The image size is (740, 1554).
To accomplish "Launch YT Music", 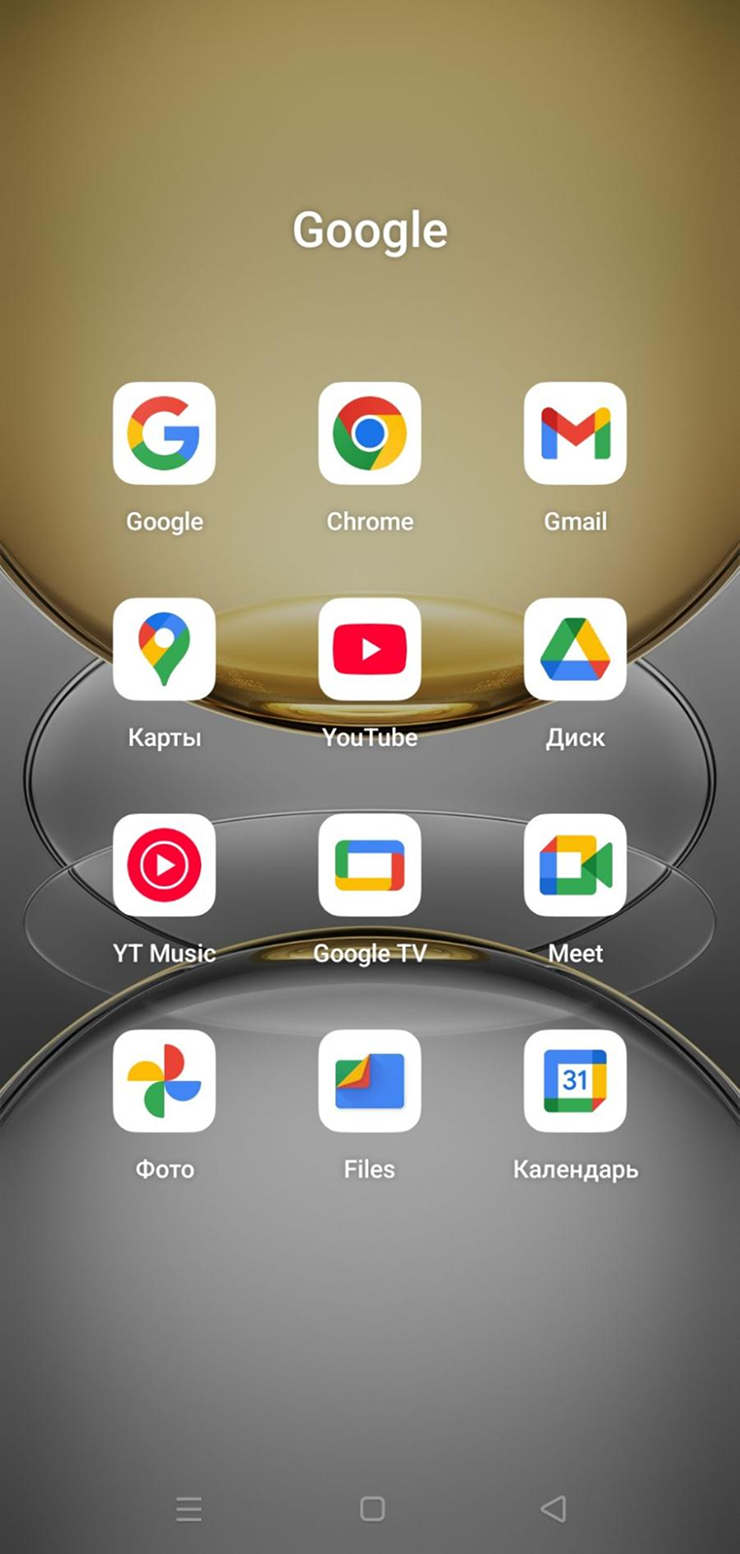I will point(164,865).
